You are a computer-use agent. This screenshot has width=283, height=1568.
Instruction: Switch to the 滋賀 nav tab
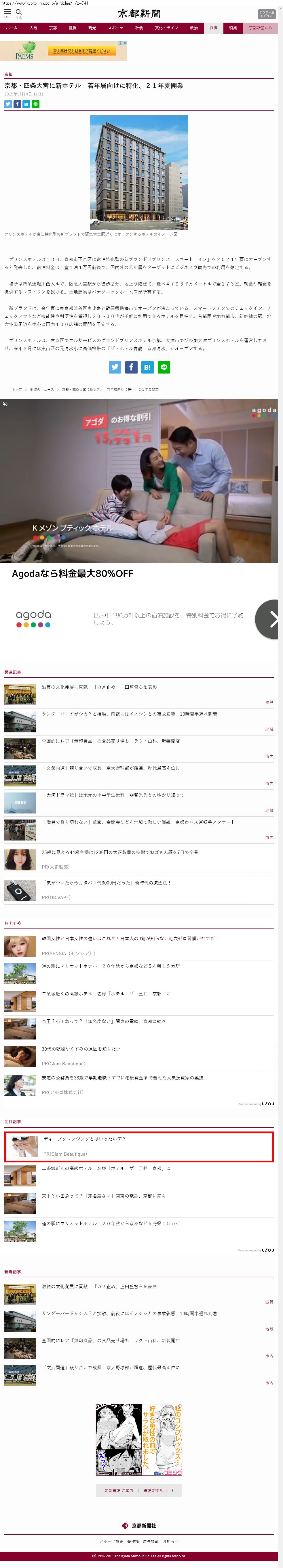click(73, 28)
